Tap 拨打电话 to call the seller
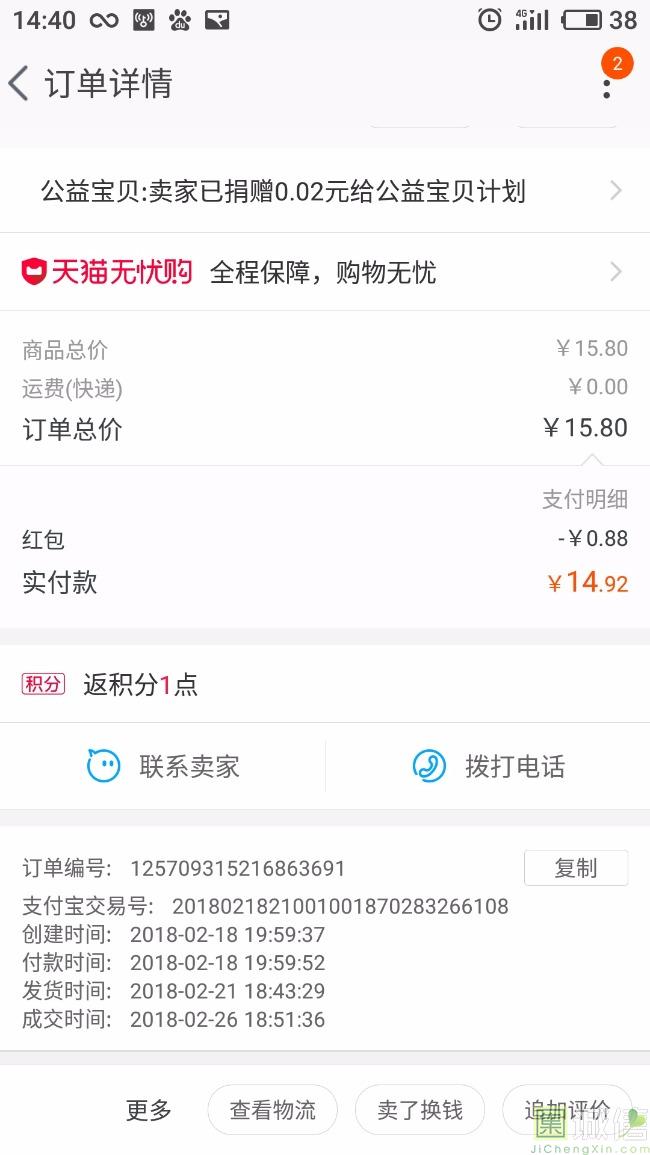 pyautogui.click(x=488, y=767)
